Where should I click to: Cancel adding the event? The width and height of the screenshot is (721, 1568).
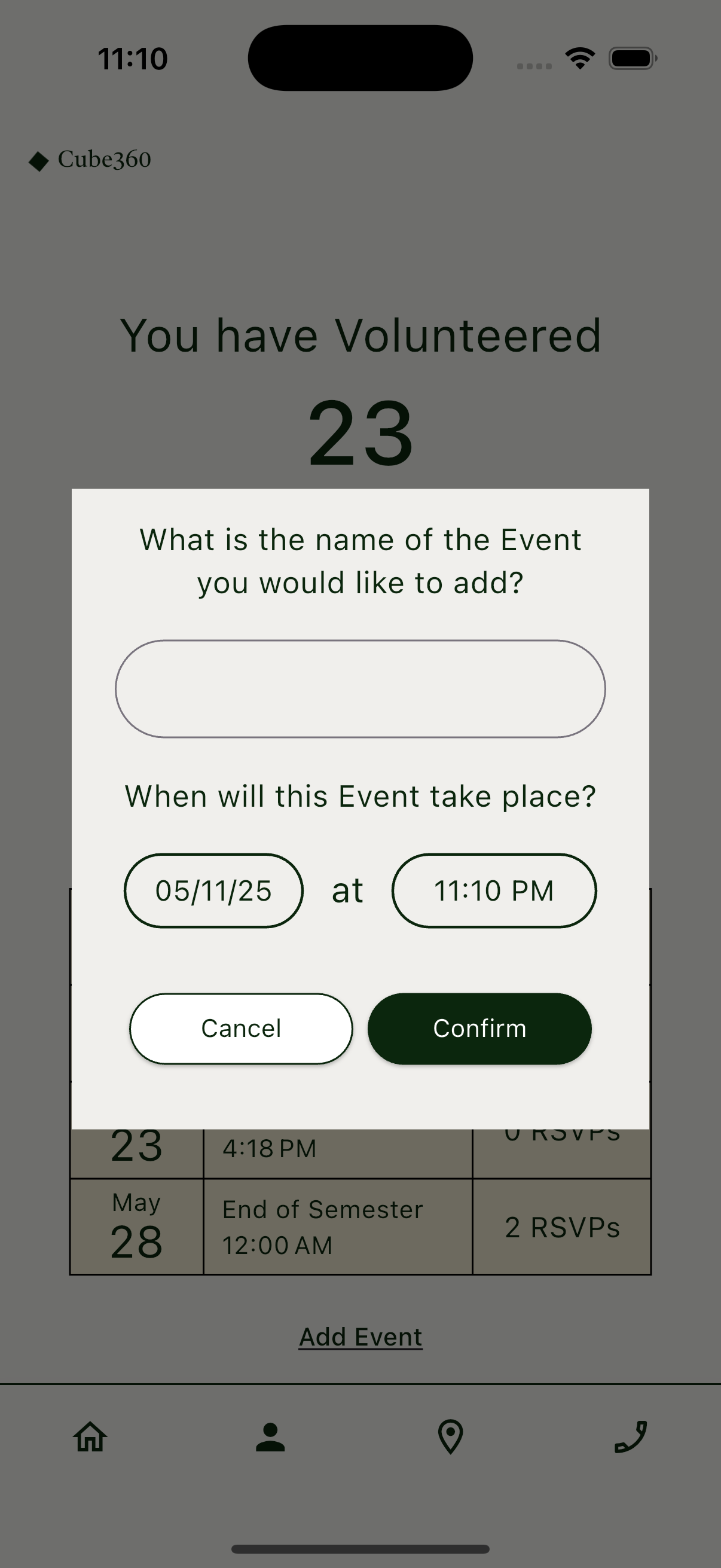pyautogui.click(x=241, y=1029)
